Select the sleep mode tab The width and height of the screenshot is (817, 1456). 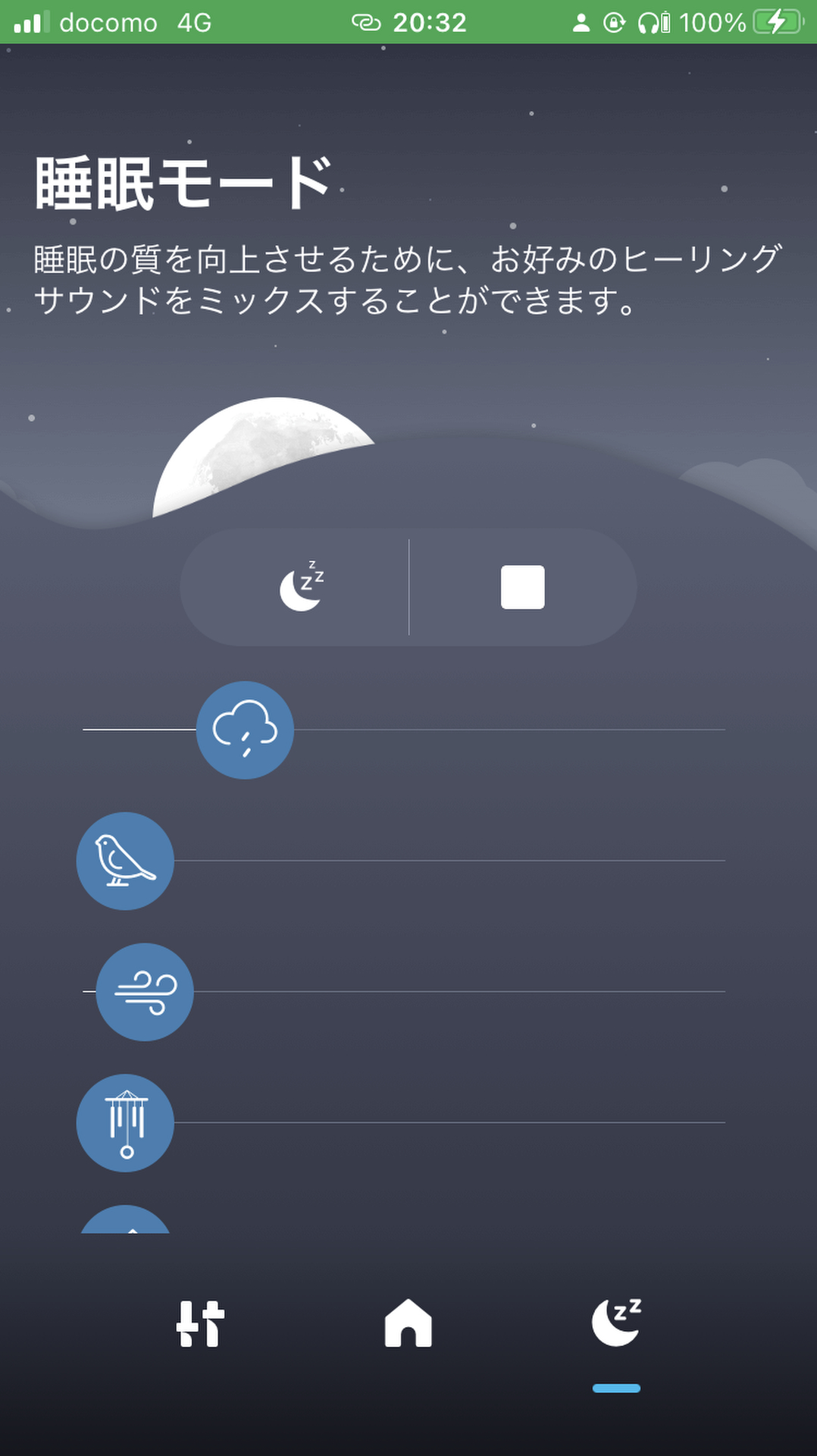pyautogui.click(x=616, y=1323)
